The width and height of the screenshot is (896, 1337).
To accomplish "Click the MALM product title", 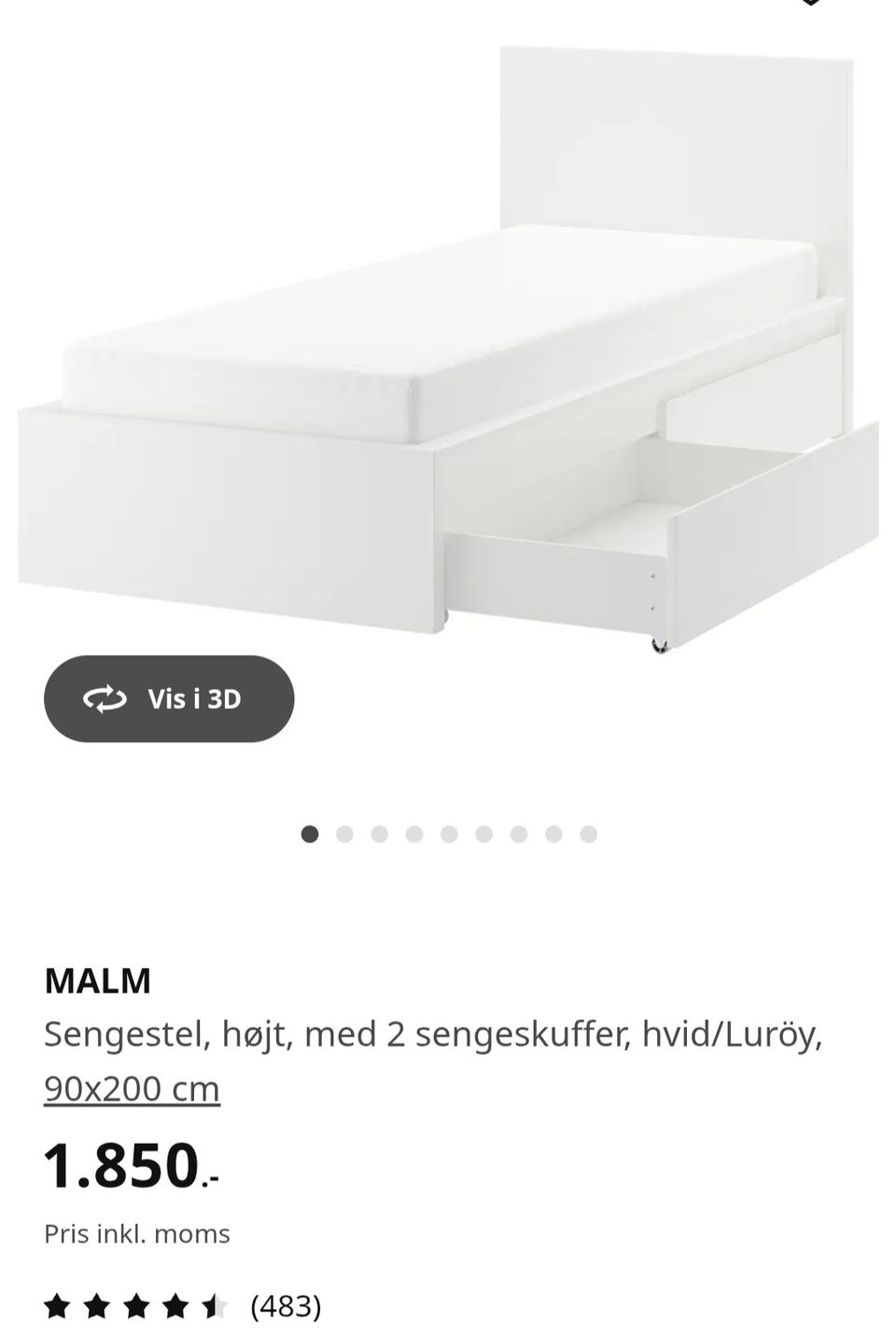I will coord(96,980).
